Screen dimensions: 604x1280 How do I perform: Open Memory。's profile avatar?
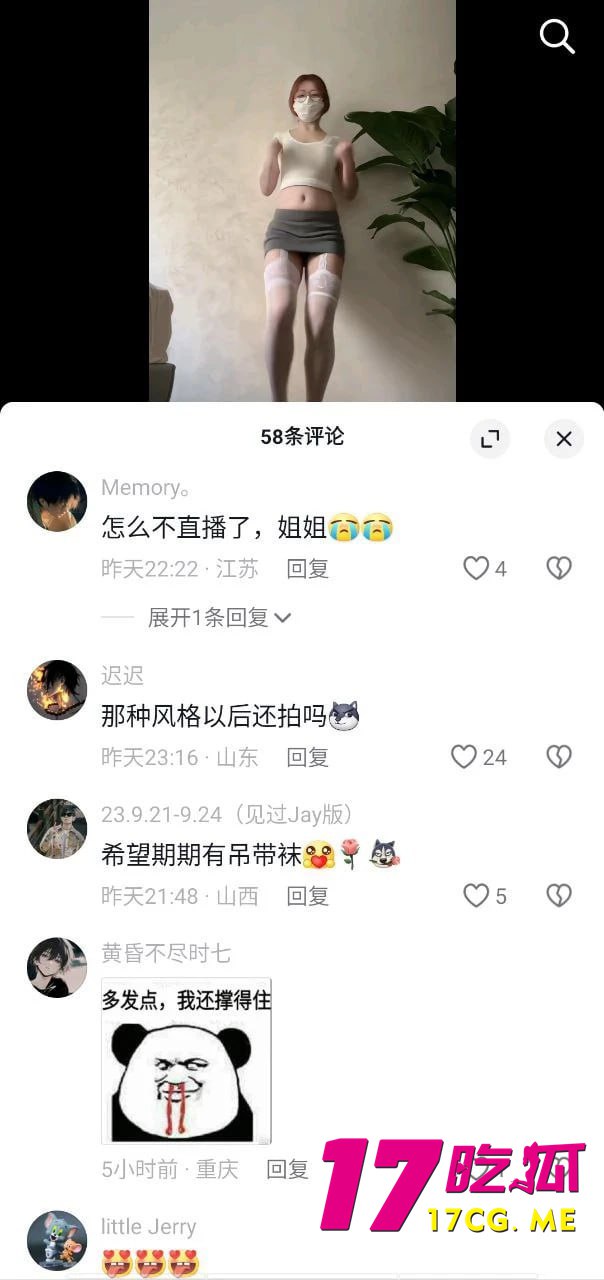[x=57, y=501]
